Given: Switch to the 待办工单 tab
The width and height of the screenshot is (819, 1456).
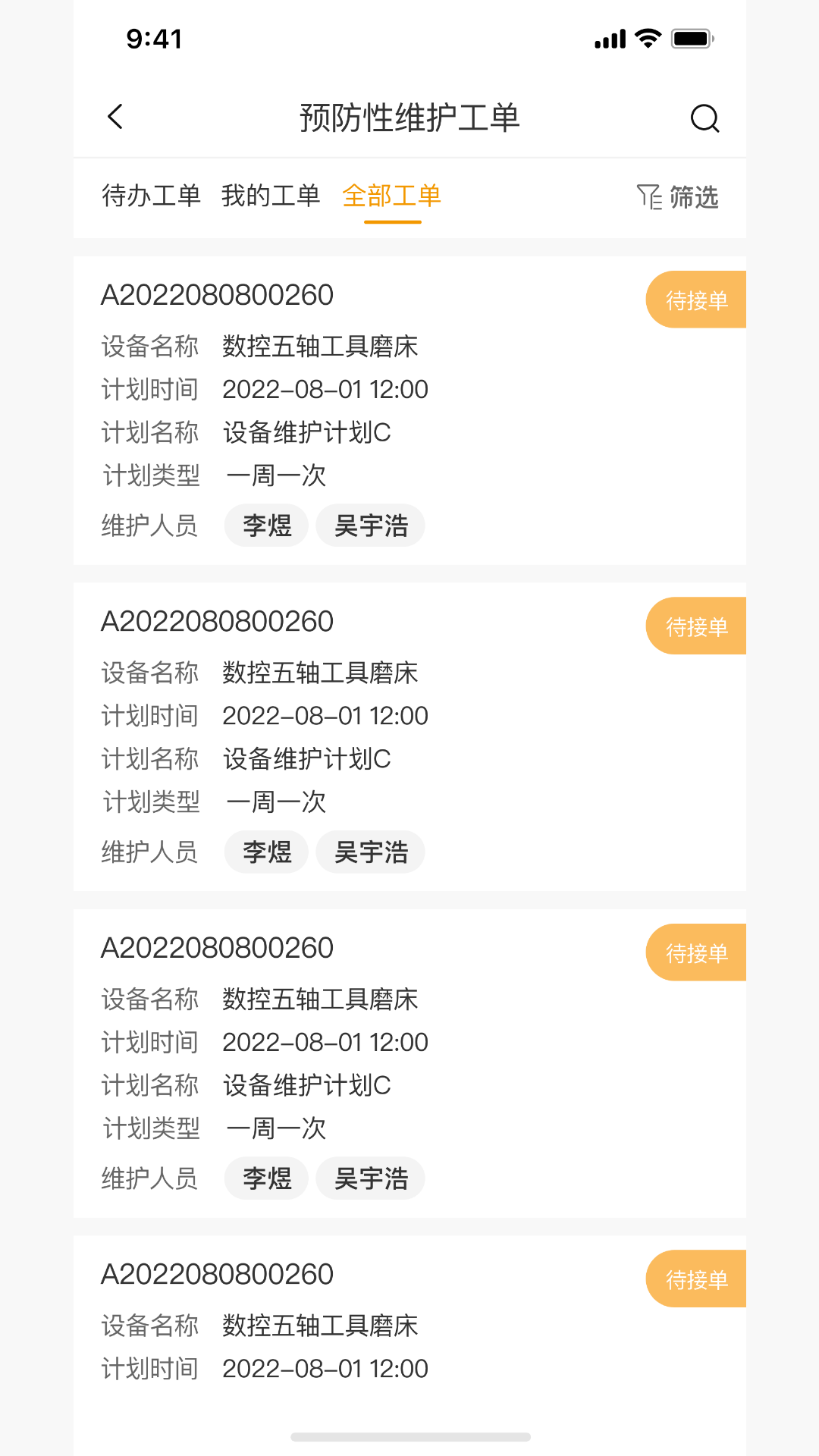Looking at the screenshot, I should (x=151, y=196).
